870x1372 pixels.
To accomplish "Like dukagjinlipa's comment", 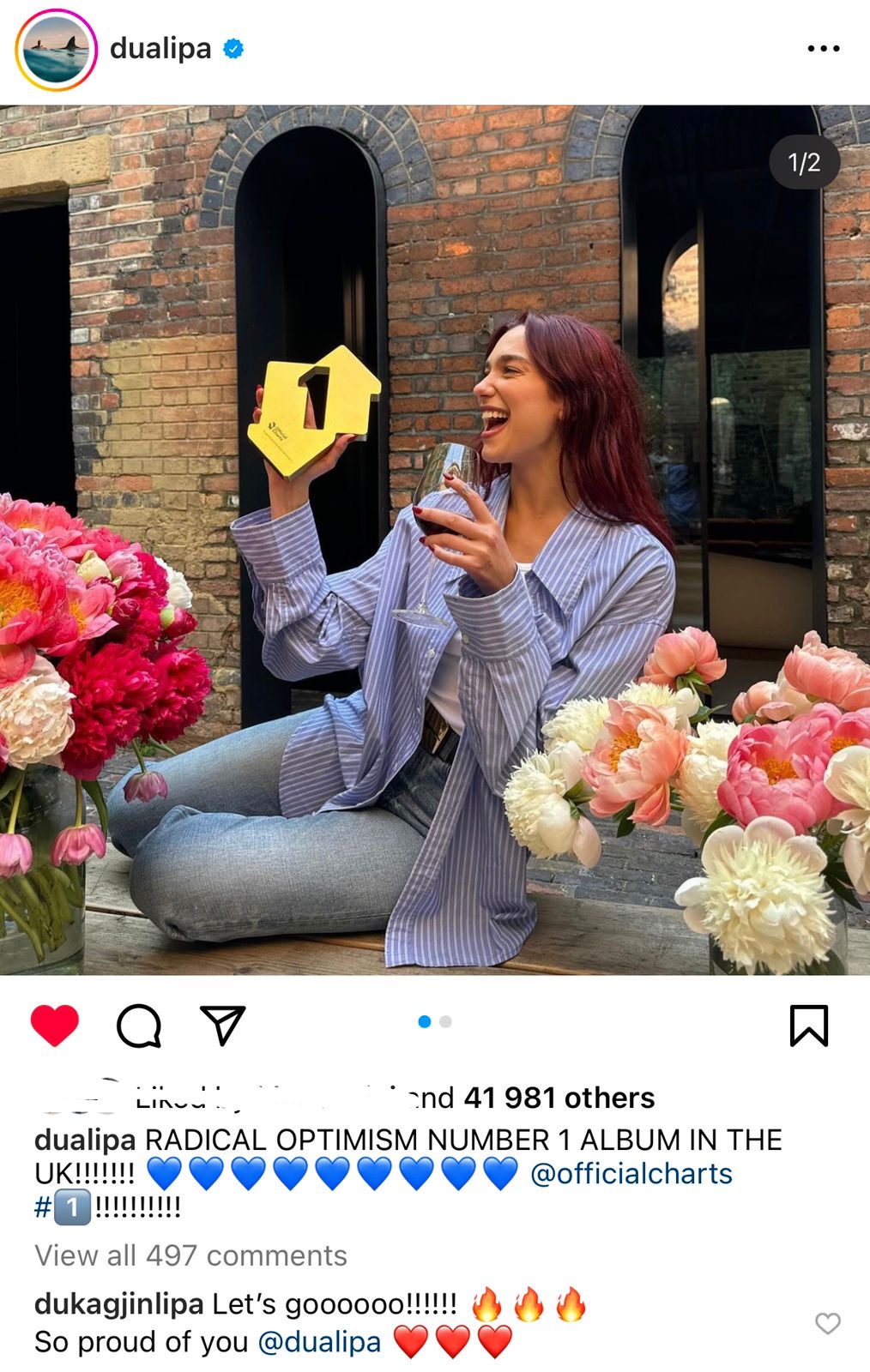I will pyautogui.click(x=827, y=1323).
